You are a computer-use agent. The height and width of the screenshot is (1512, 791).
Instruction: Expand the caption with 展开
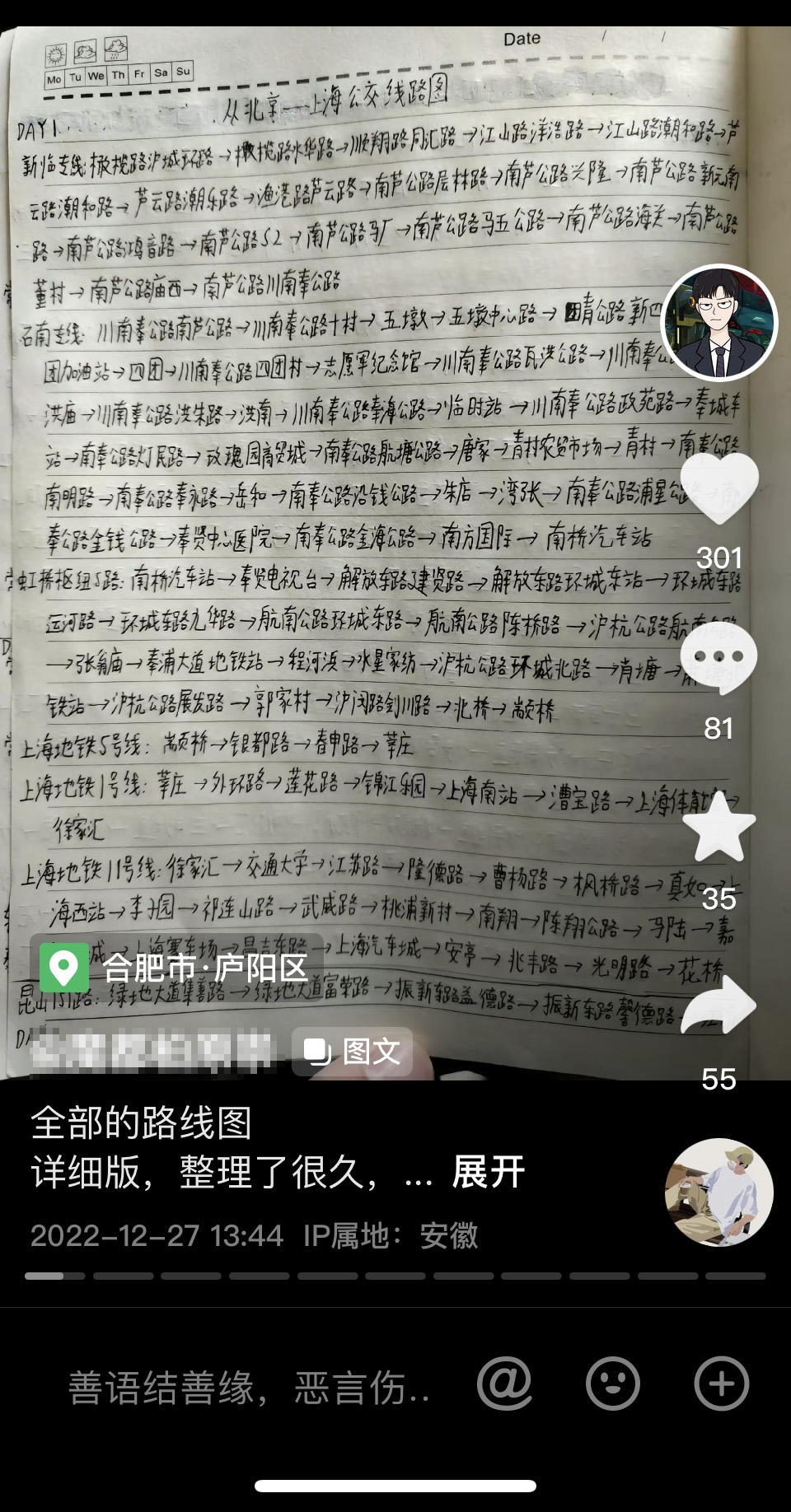[488, 1172]
